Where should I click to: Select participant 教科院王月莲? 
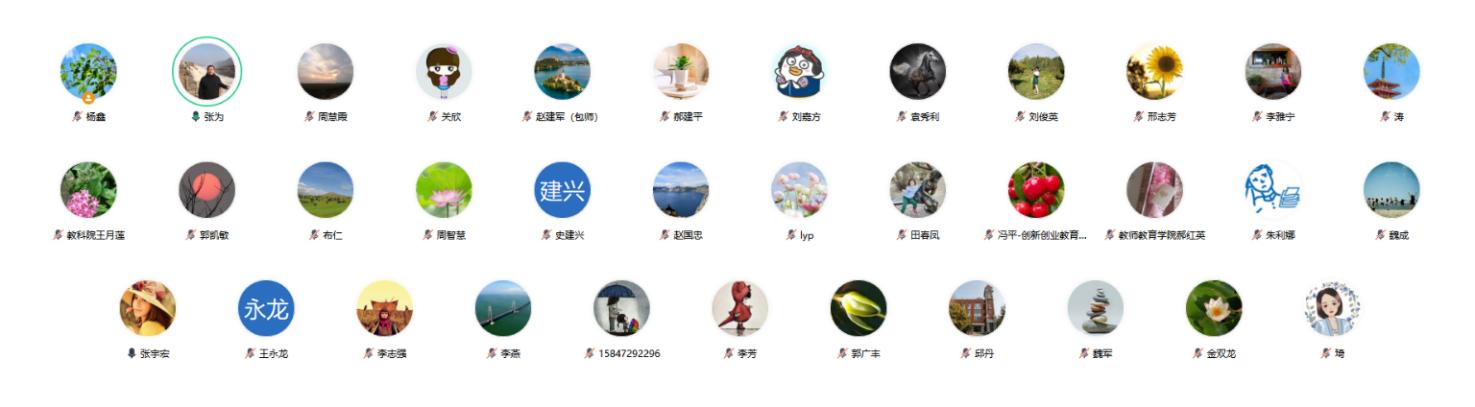(88, 190)
